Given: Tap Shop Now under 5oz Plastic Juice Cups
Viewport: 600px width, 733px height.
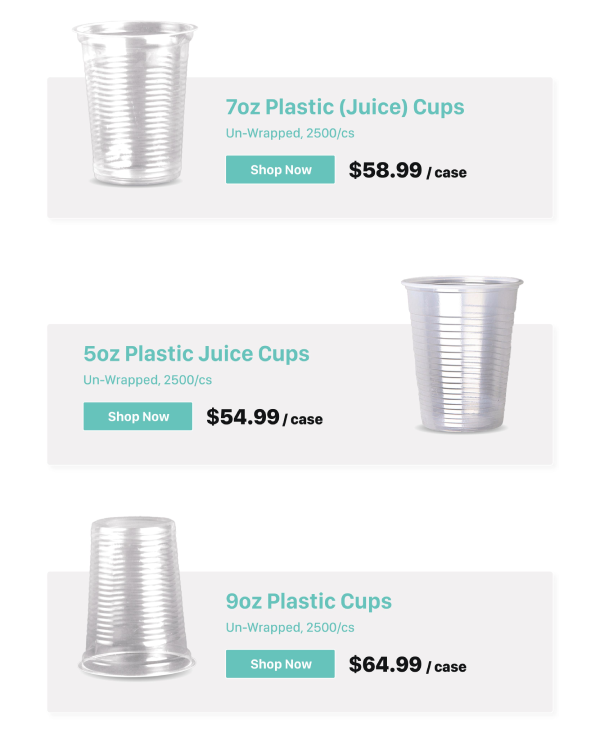Looking at the screenshot, I should 138,417.
